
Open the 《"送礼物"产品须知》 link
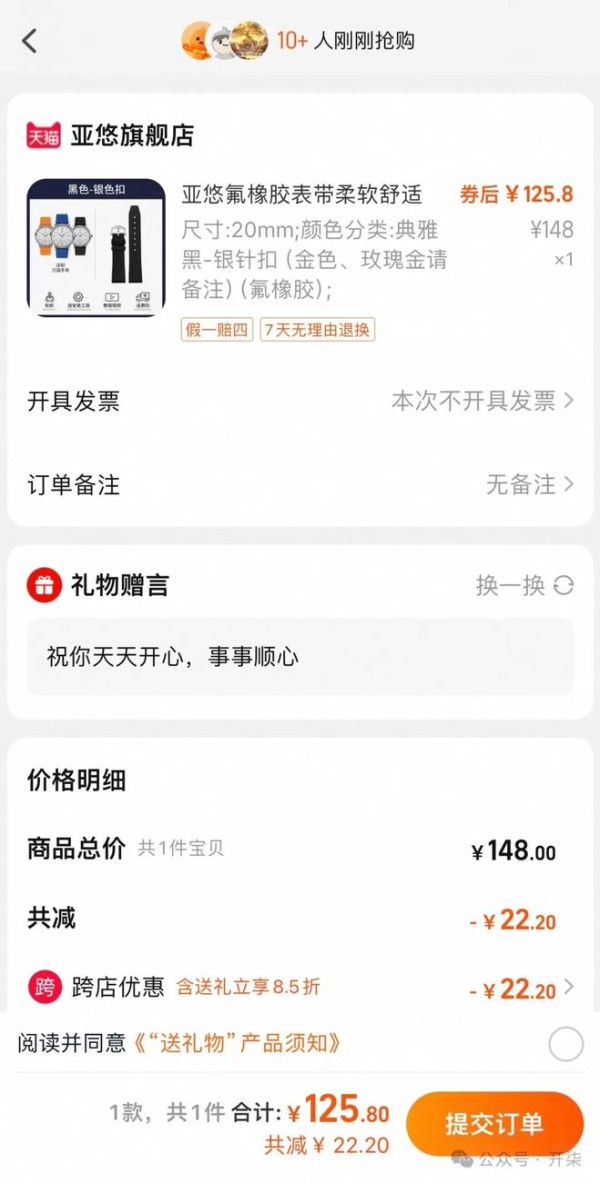[237, 1044]
